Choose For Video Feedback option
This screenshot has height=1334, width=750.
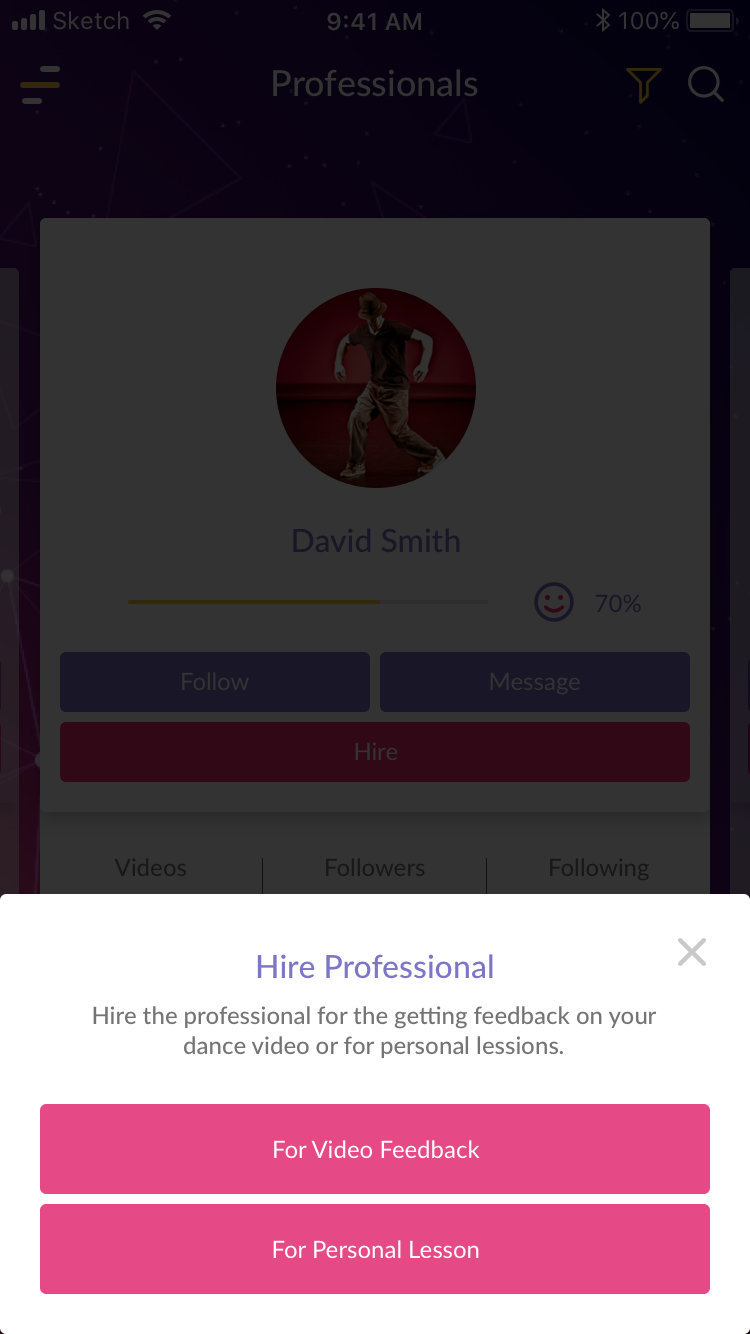coord(375,1149)
